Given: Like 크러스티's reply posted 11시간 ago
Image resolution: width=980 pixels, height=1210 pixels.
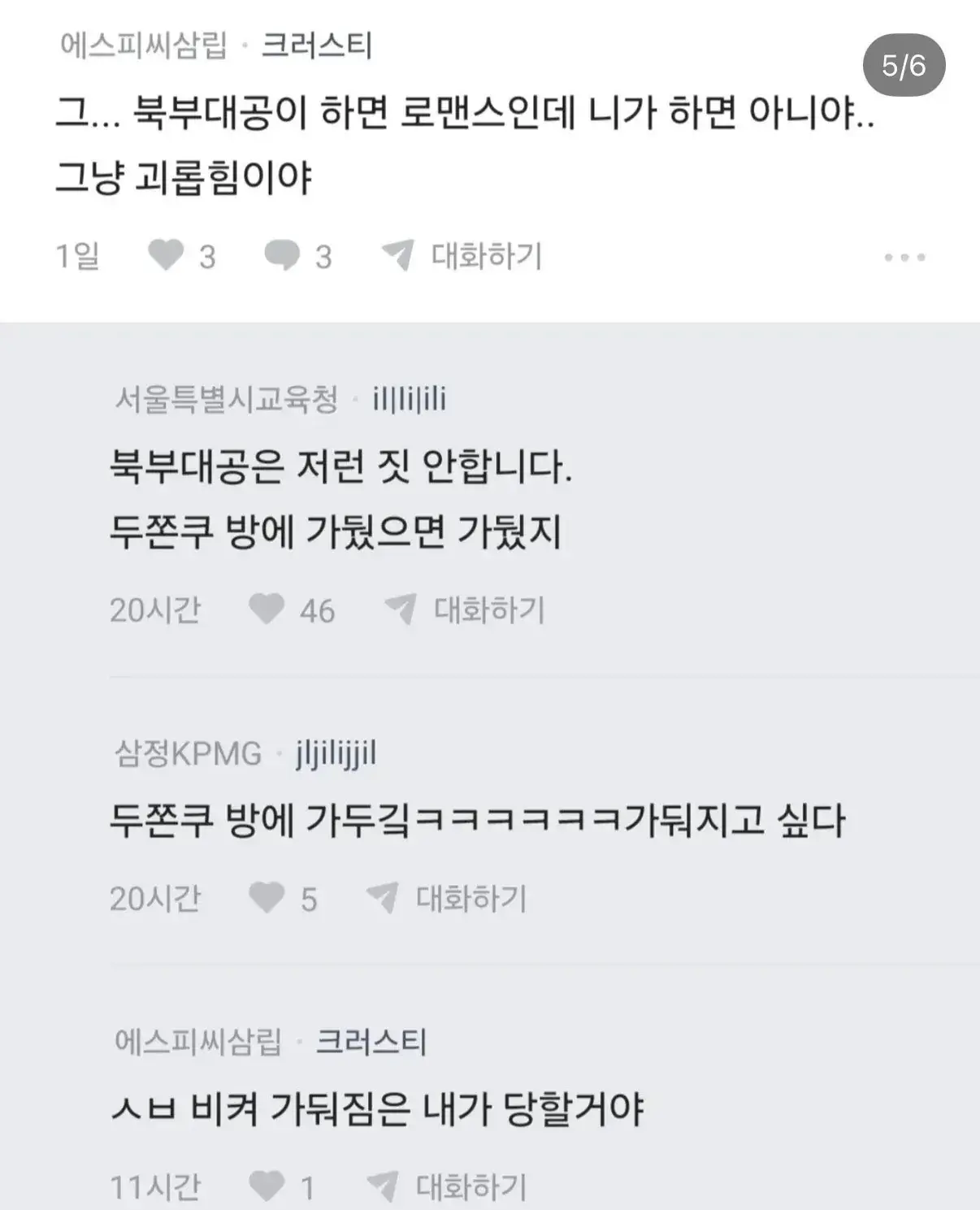Looking at the screenshot, I should tap(266, 1187).
